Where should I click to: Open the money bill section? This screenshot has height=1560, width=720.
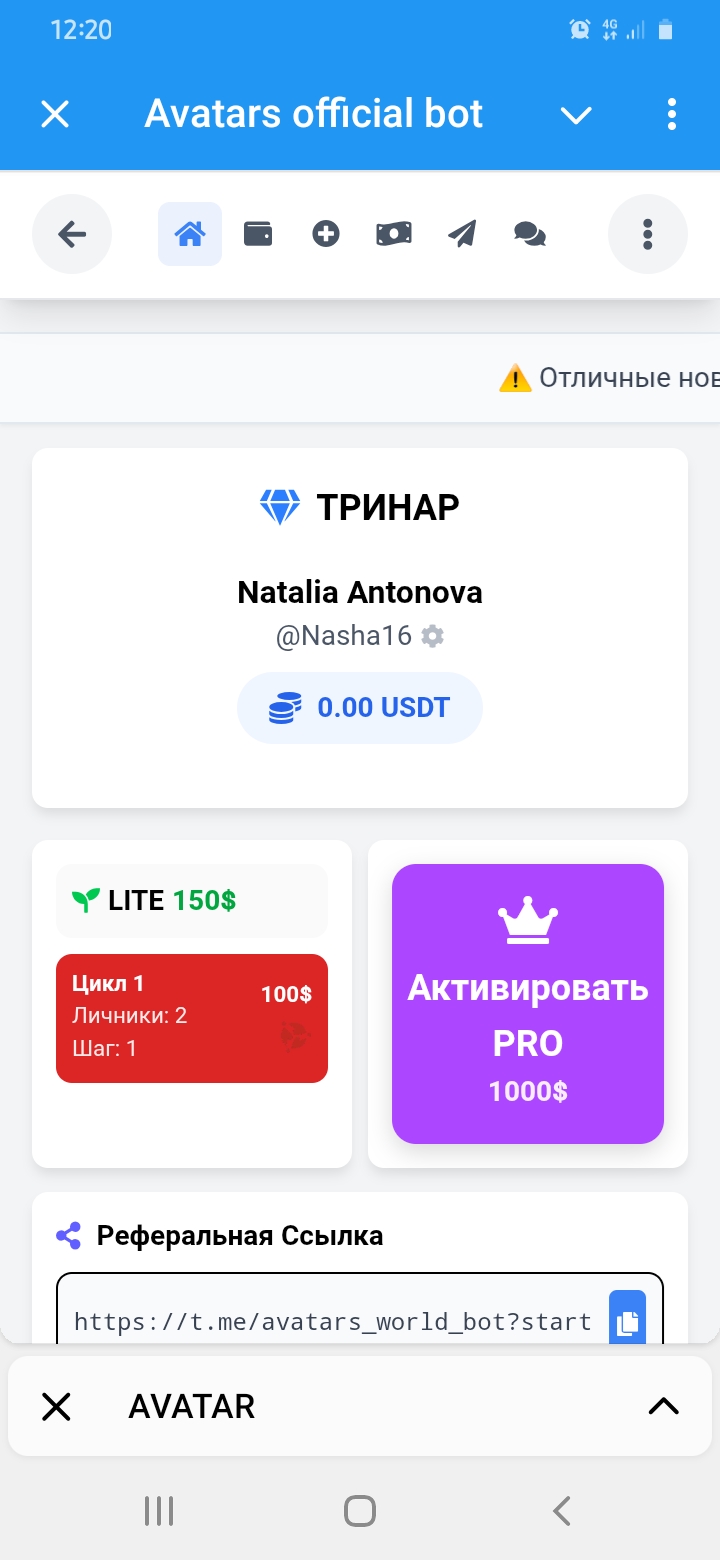(x=394, y=234)
